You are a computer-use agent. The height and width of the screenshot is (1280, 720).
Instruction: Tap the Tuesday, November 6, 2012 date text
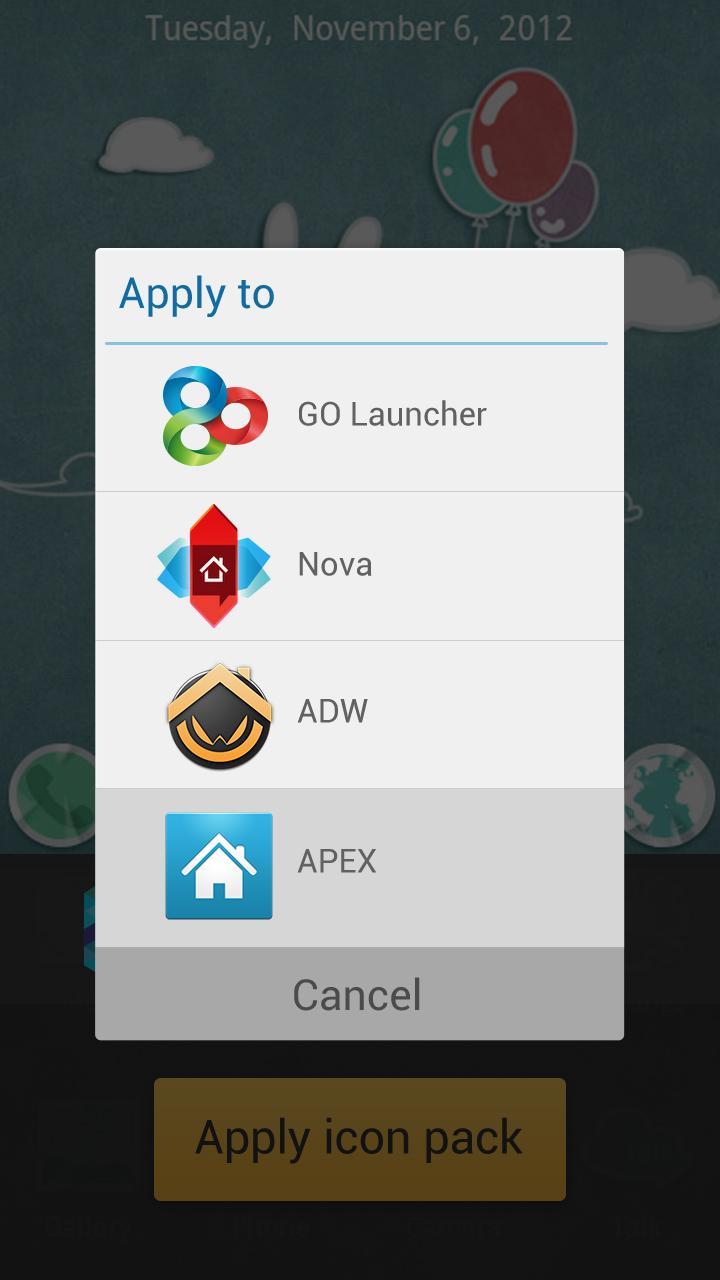(x=358, y=28)
